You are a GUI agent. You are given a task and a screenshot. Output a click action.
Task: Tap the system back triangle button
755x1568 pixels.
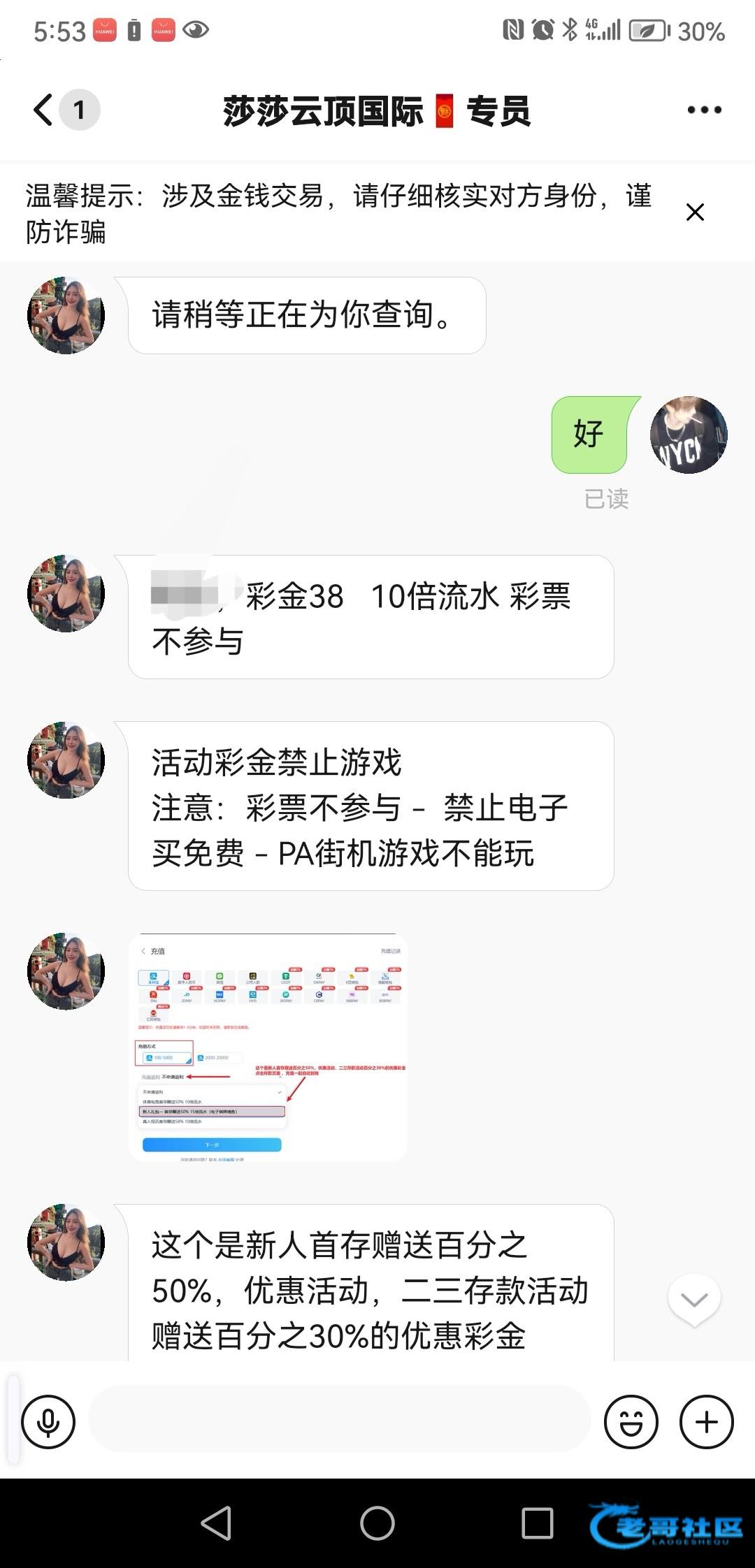tap(217, 1523)
